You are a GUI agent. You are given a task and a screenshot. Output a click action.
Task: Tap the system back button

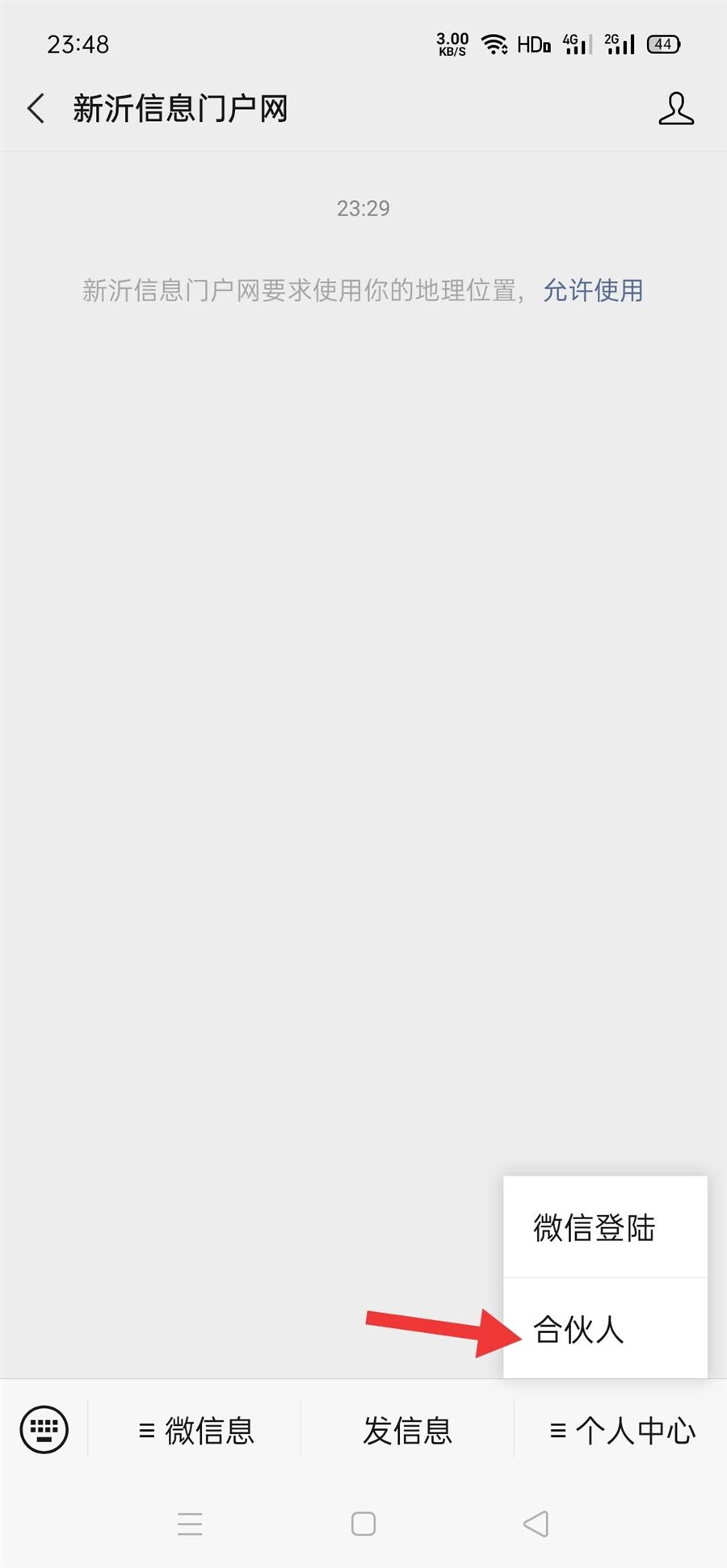[536, 1524]
